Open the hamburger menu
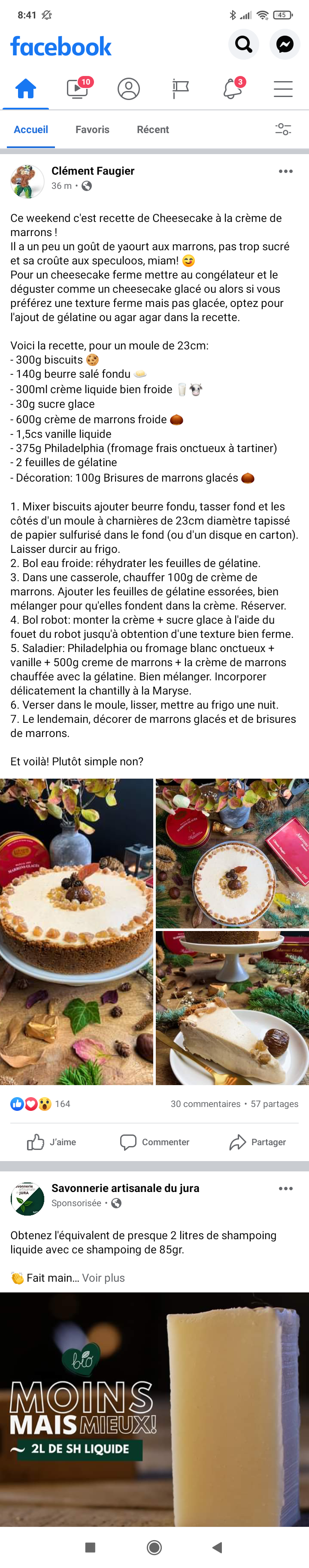 (283, 89)
